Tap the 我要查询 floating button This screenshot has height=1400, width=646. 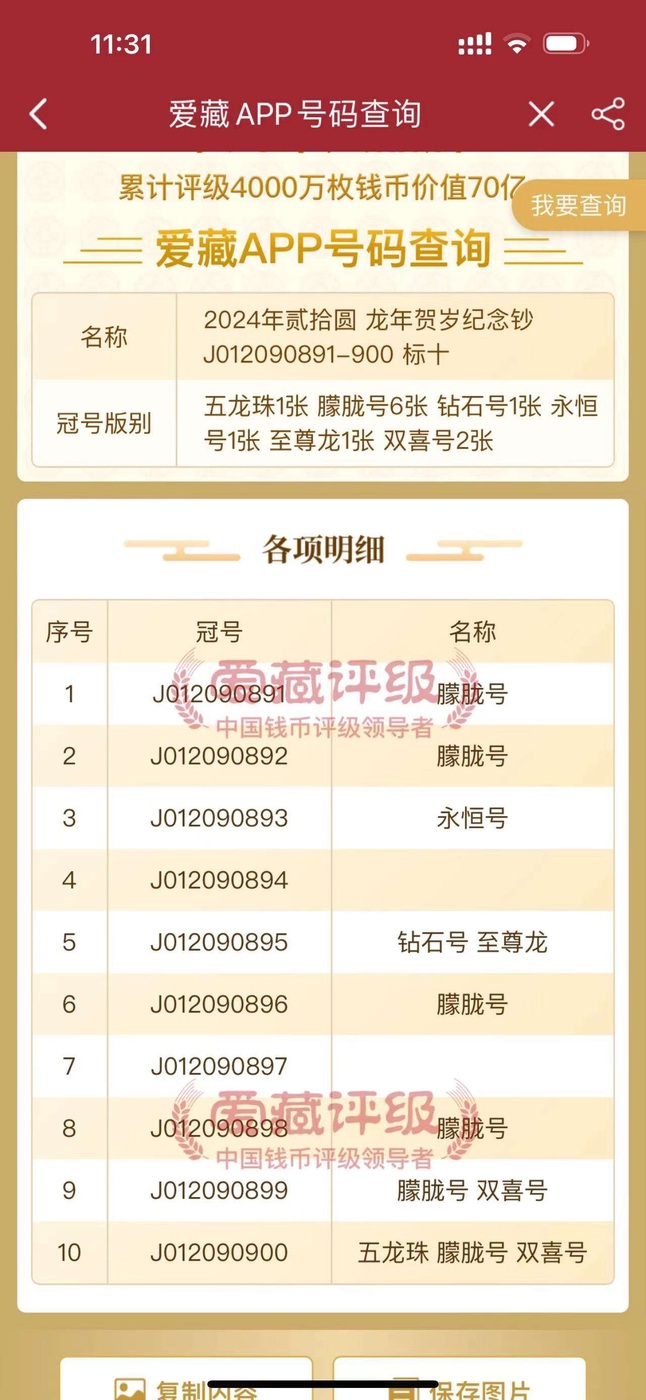pos(579,206)
